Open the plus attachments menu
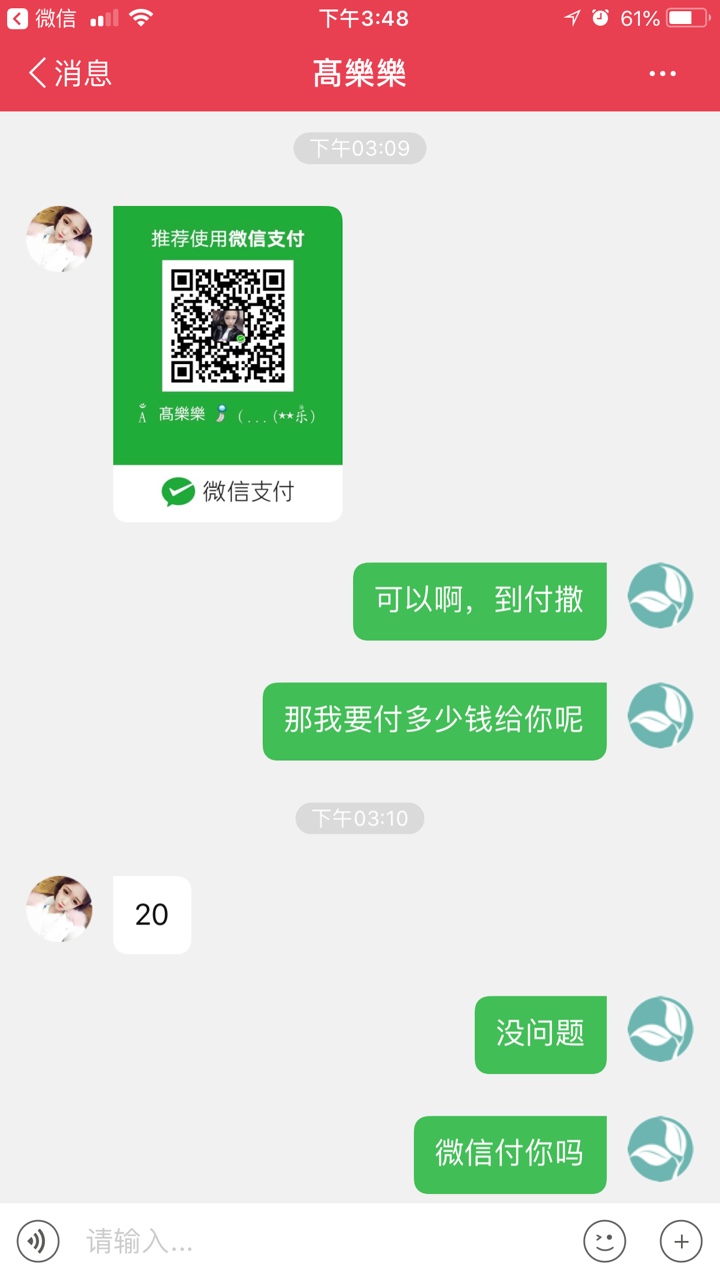This screenshot has width=720, height=1280. pos(681,1242)
